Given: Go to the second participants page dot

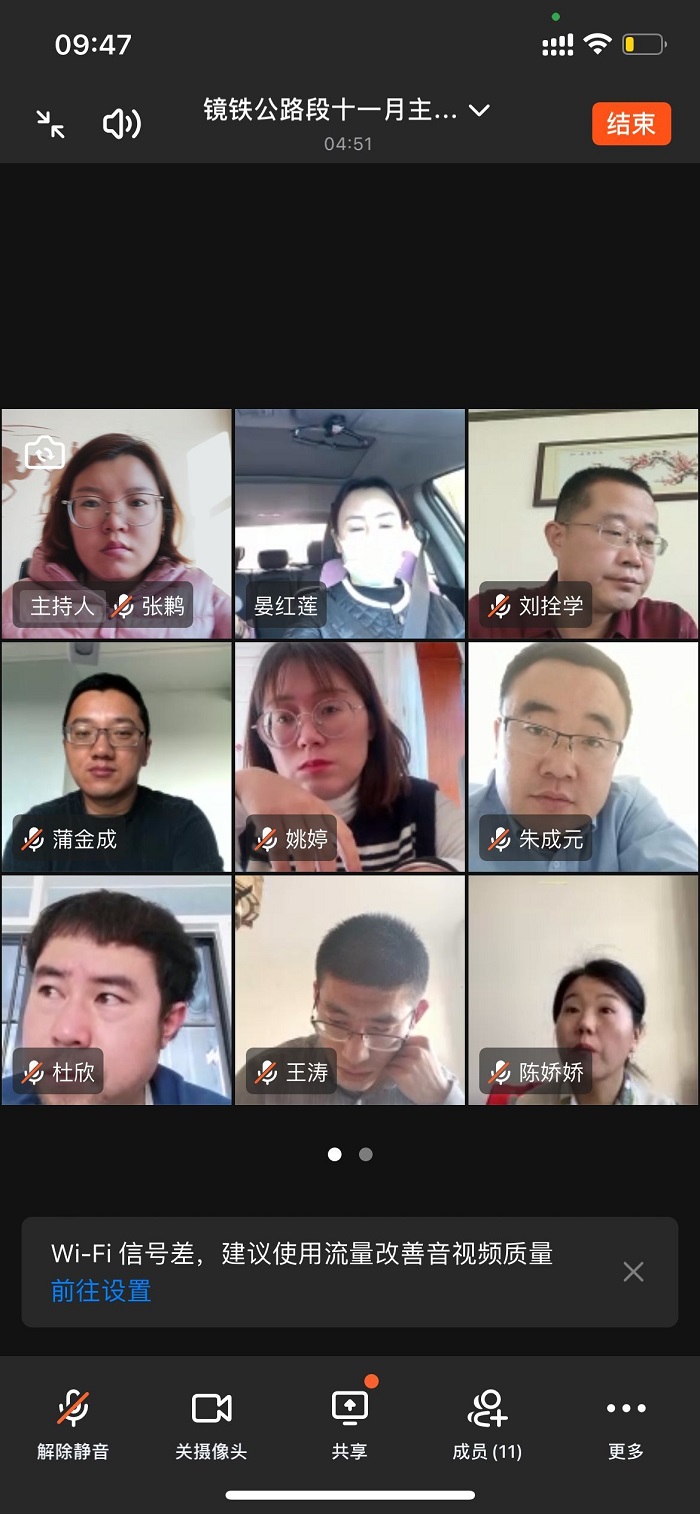Looking at the screenshot, I should [366, 1154].
